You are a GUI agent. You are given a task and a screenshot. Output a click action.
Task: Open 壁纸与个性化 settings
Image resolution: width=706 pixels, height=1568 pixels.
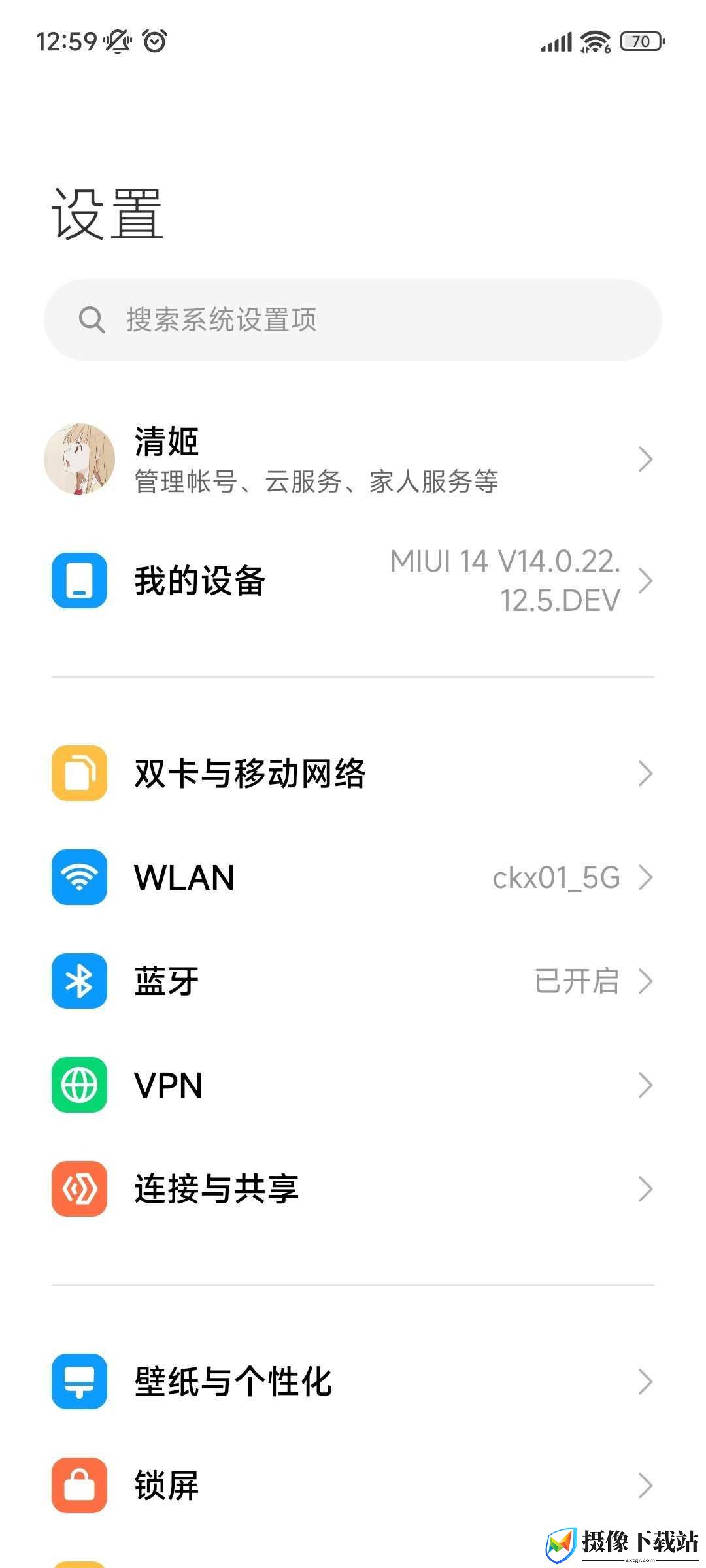pyautogui.click(x=353, y=1381)
